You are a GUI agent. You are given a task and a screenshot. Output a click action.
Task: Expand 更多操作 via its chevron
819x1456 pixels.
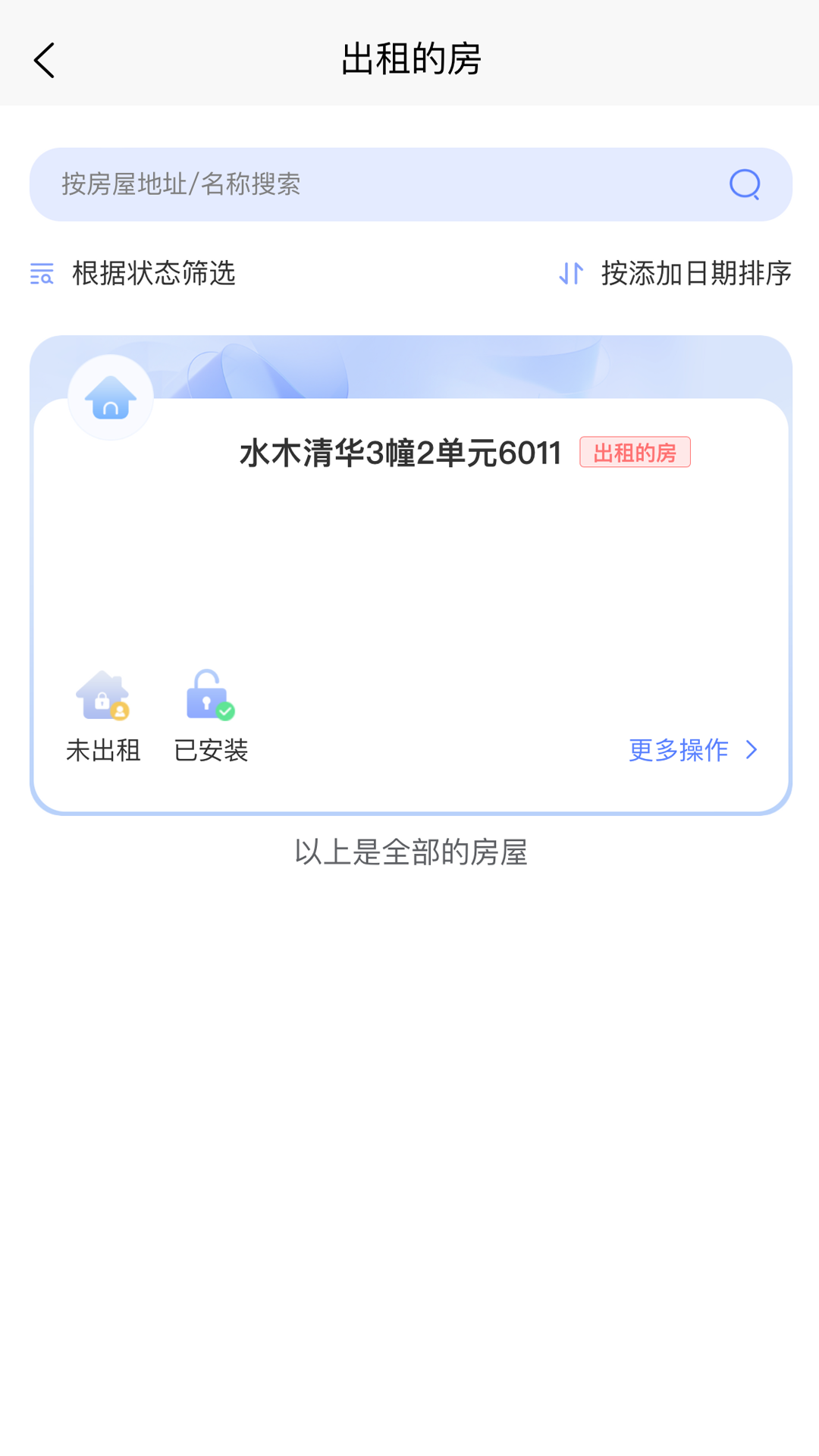tap(752, 750)
